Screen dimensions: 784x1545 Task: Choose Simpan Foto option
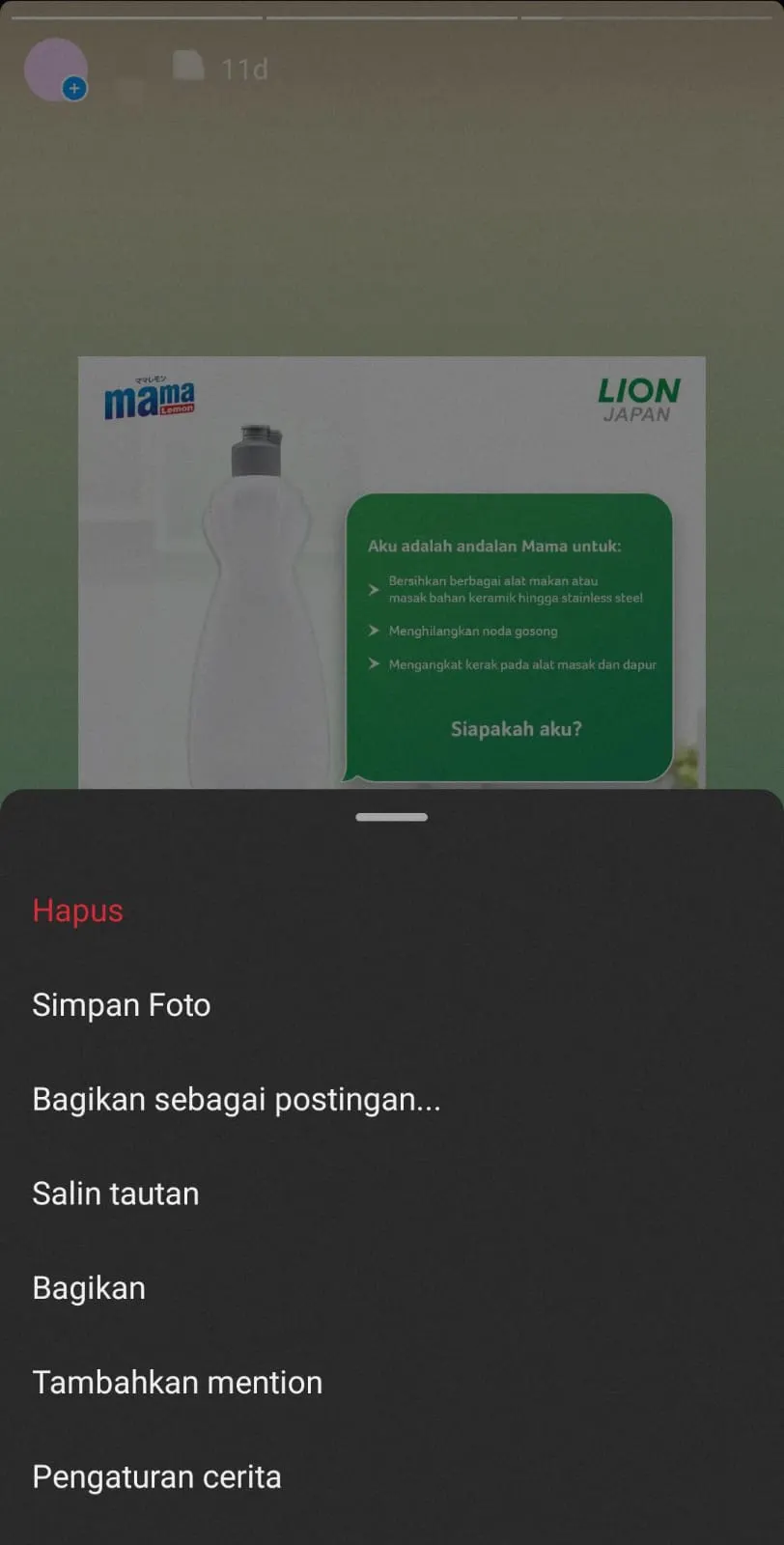coord(121,1005)
